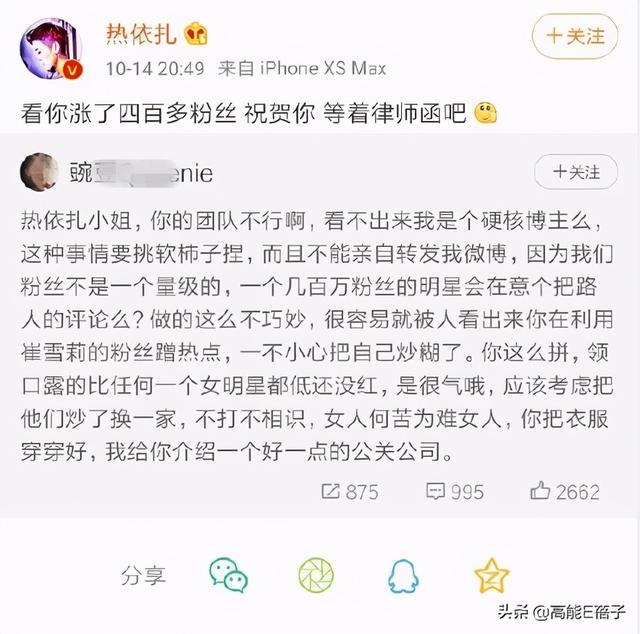Like the quoted post with 2662 likes

[565, 491]
